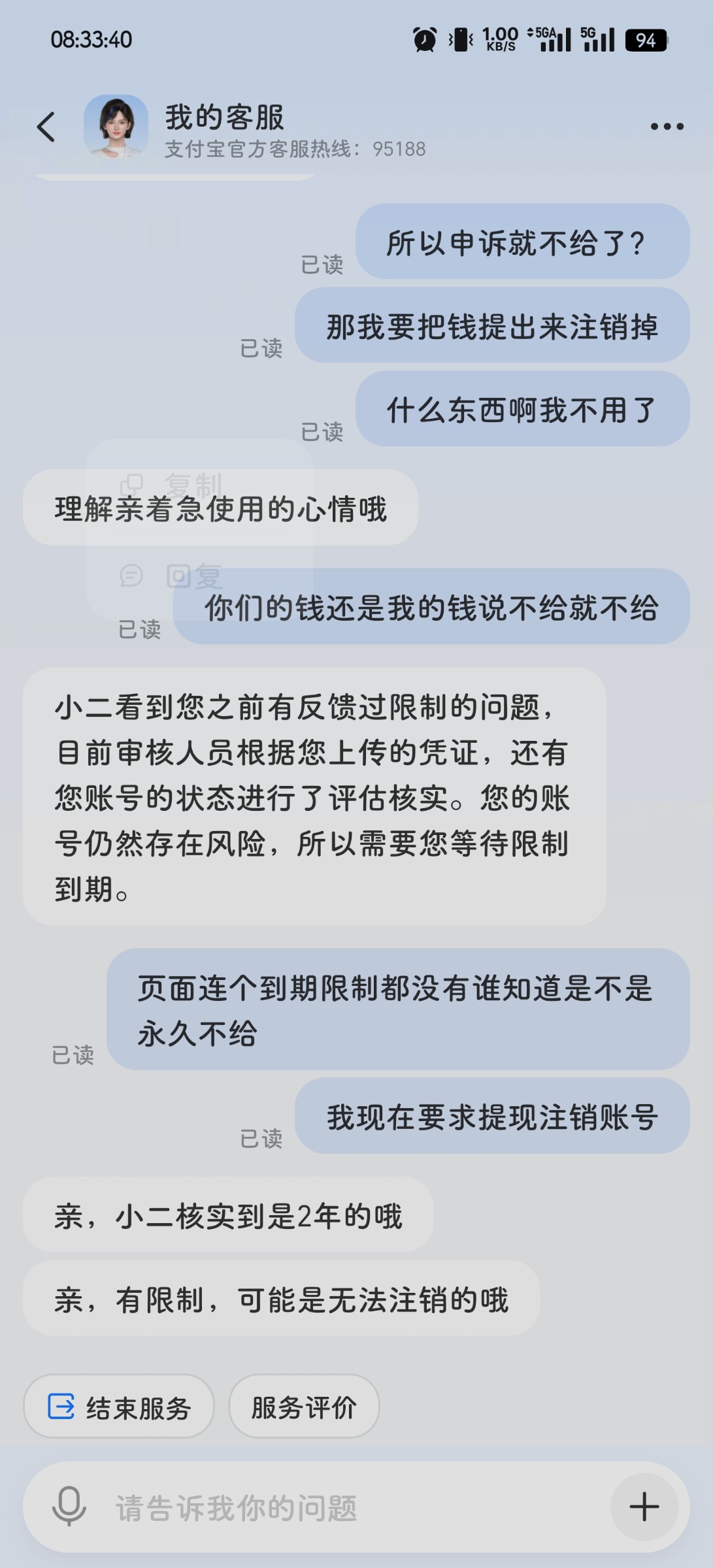Go back from the customer service chat
This screenshot has width=713, height=1568.
[46, 127]
